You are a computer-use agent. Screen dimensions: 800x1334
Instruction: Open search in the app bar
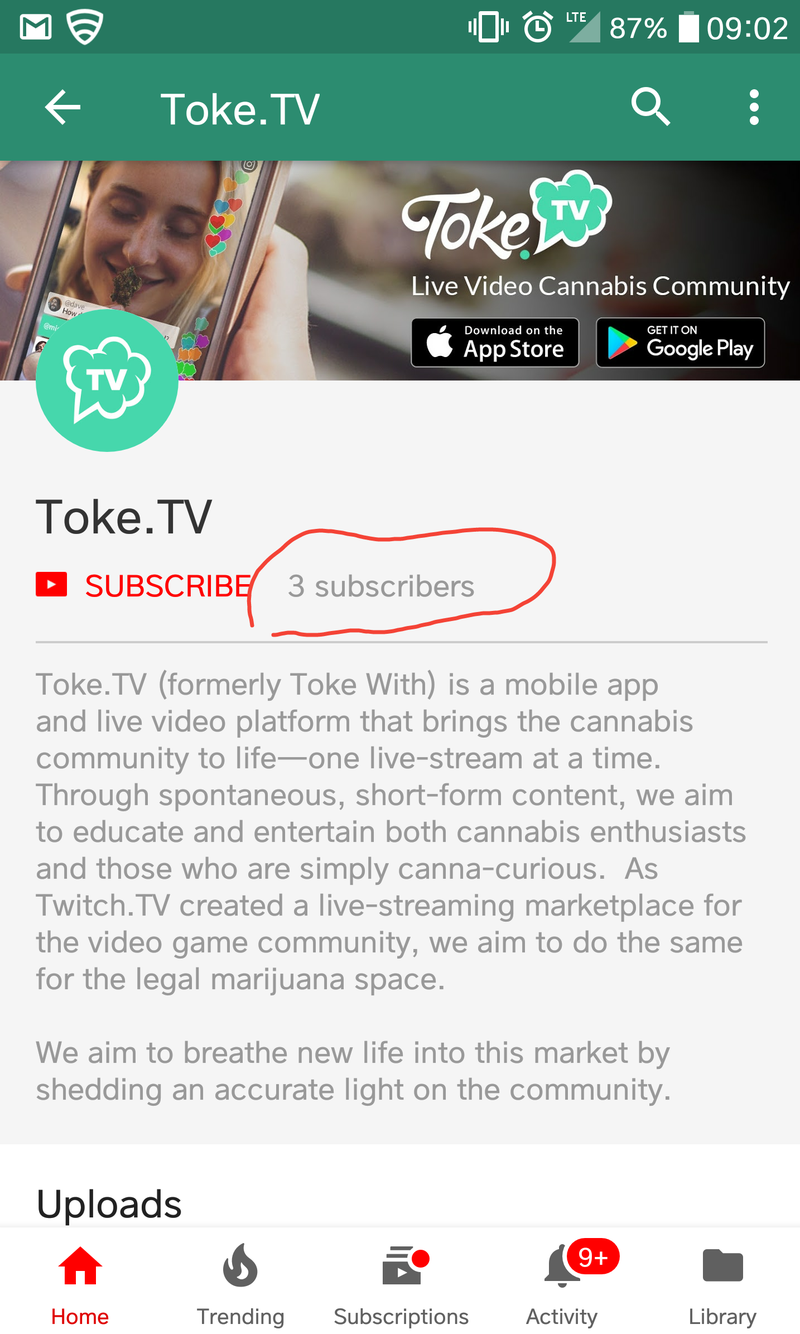650,107
